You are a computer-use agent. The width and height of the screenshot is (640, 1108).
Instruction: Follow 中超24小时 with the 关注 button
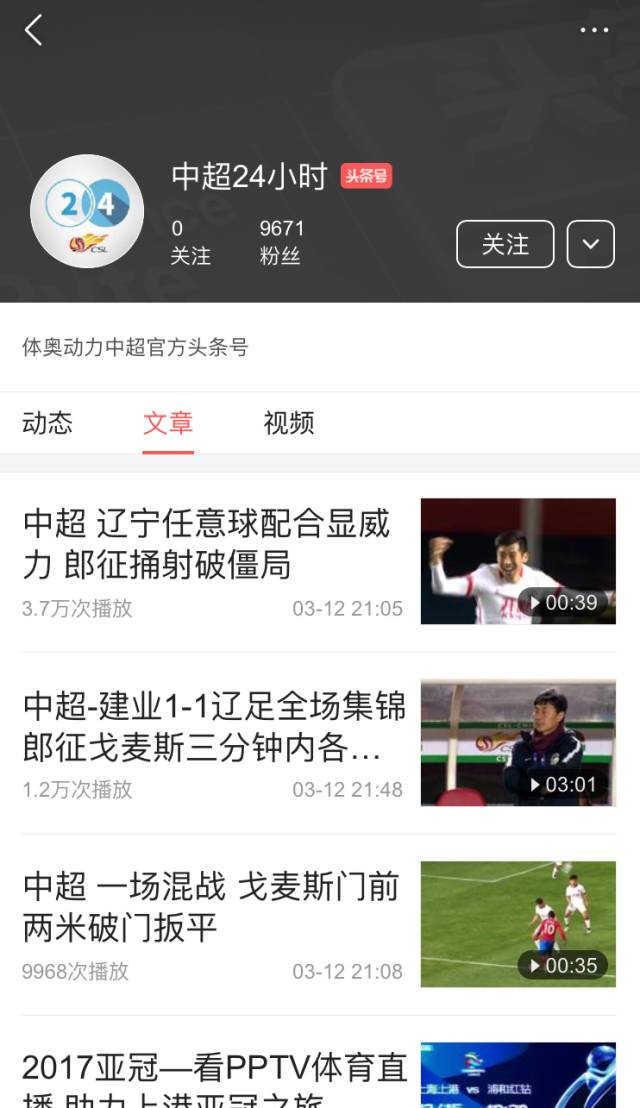(x=505, y=244)
